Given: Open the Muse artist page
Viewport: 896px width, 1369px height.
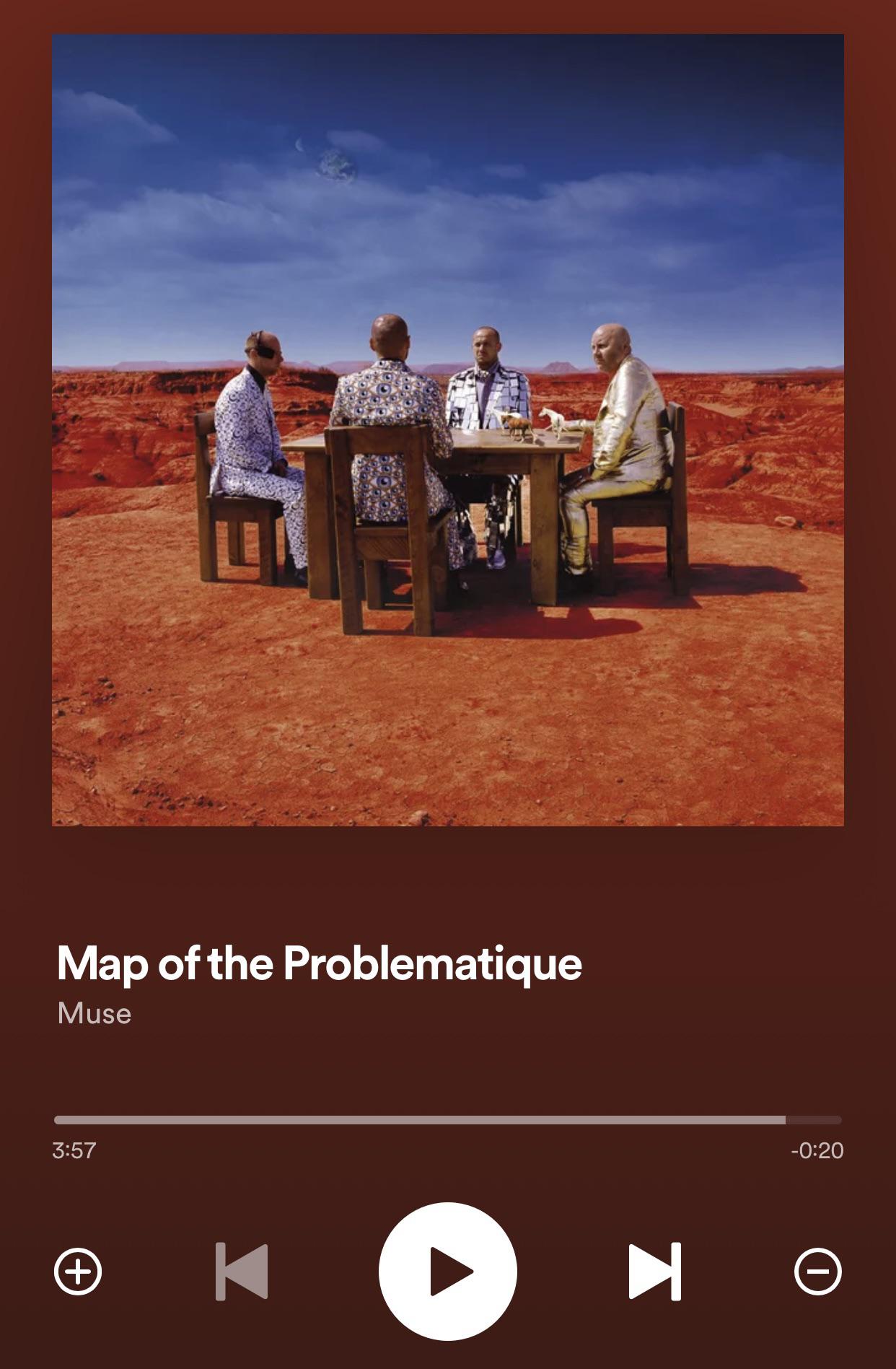Looking at the screenshot, I should (x=95, y=1013).
